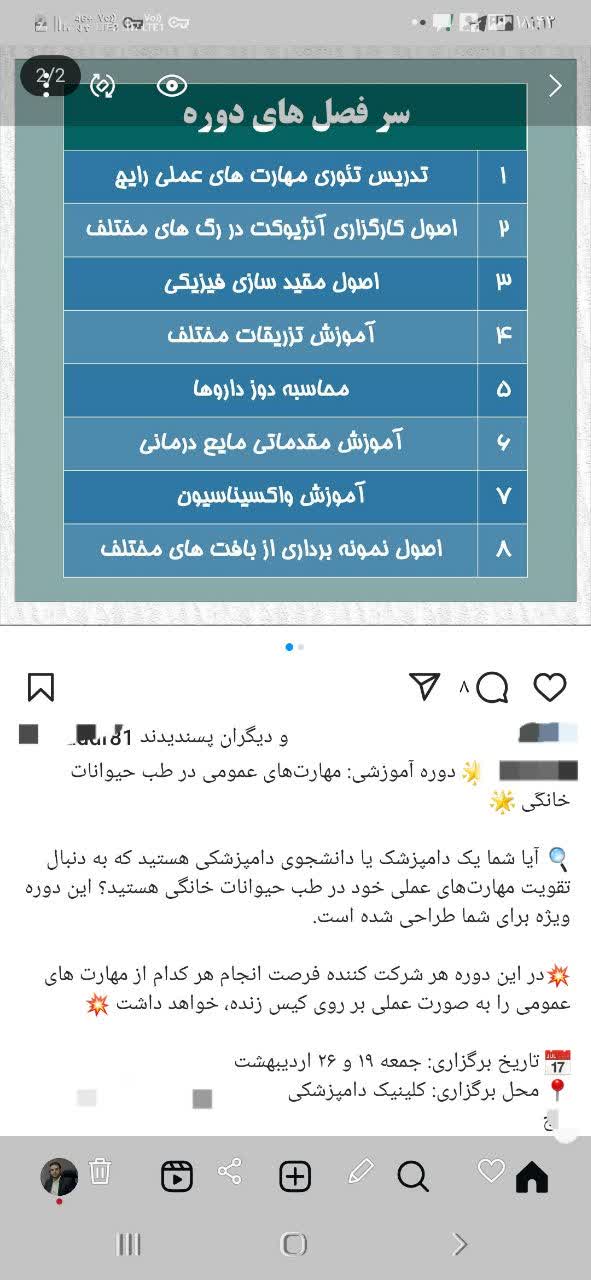591x1280 pixels.
Task: Open the search magnifier tab
Action: pyautogui.click(x=413, y=1177)
